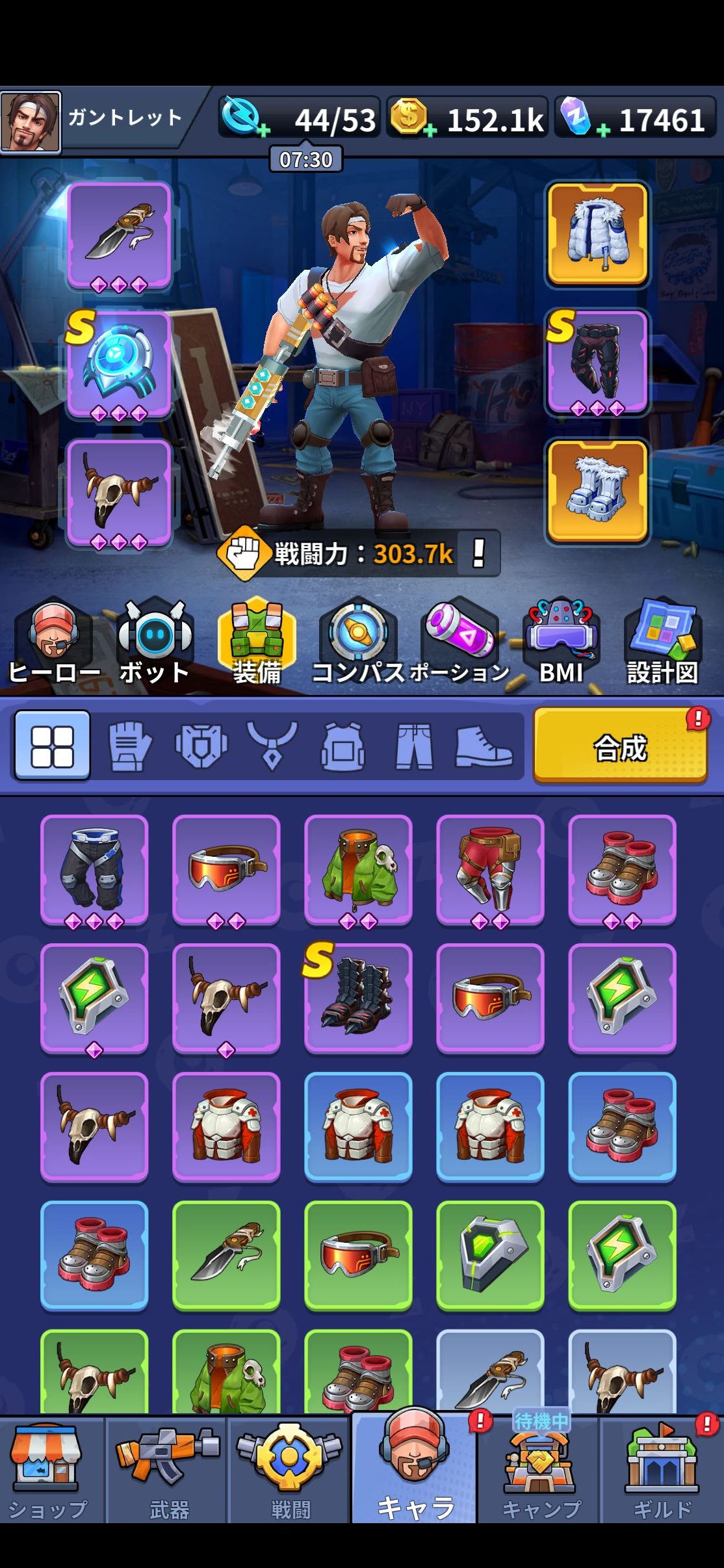Image resolution: width=724 pixels, height=1568 pixels.
Task: Tap the 合成 merge button
Action: point(620,746)
